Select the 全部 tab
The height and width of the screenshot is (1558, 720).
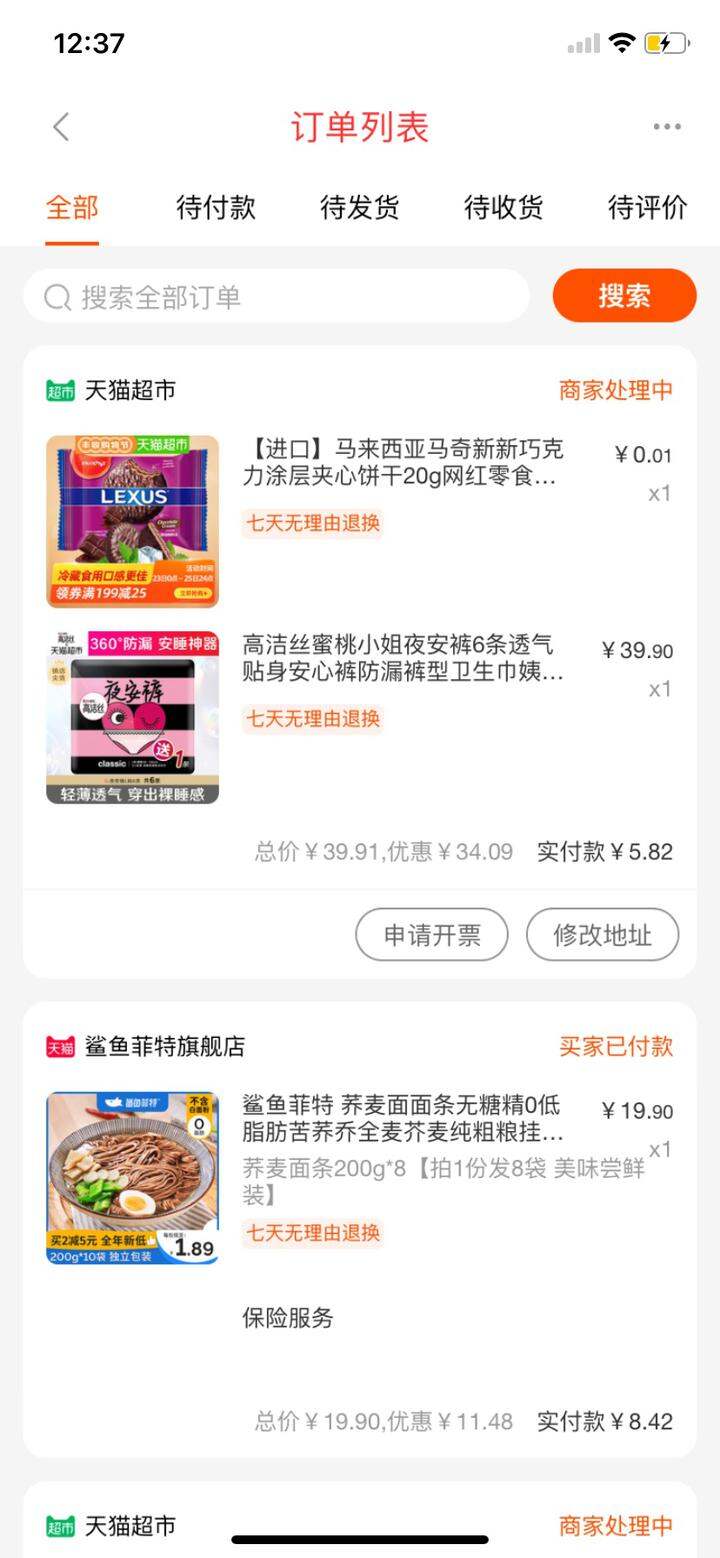point(72,207)
